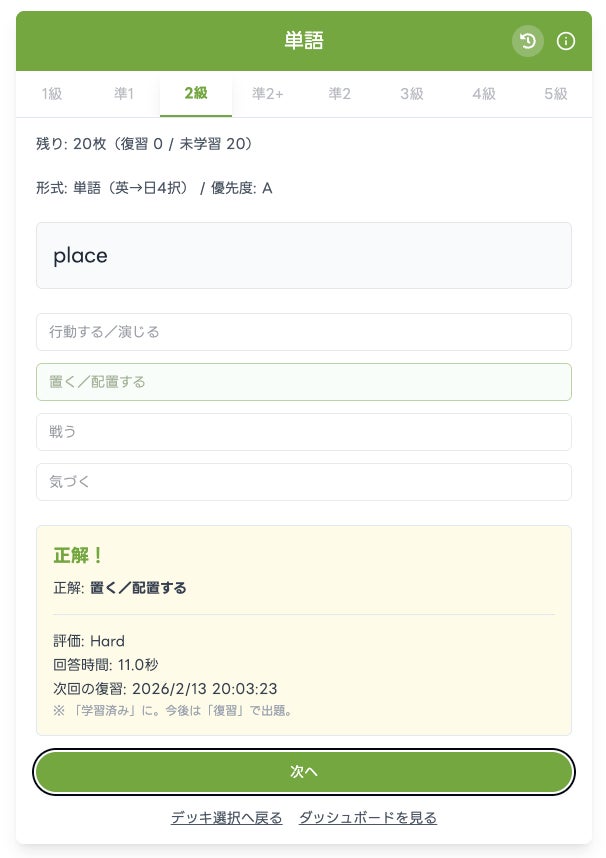Open ダッシュボードを見る link
Viewport: 606px width, 858px height.
pyautogui.click(x=368, y=818)
